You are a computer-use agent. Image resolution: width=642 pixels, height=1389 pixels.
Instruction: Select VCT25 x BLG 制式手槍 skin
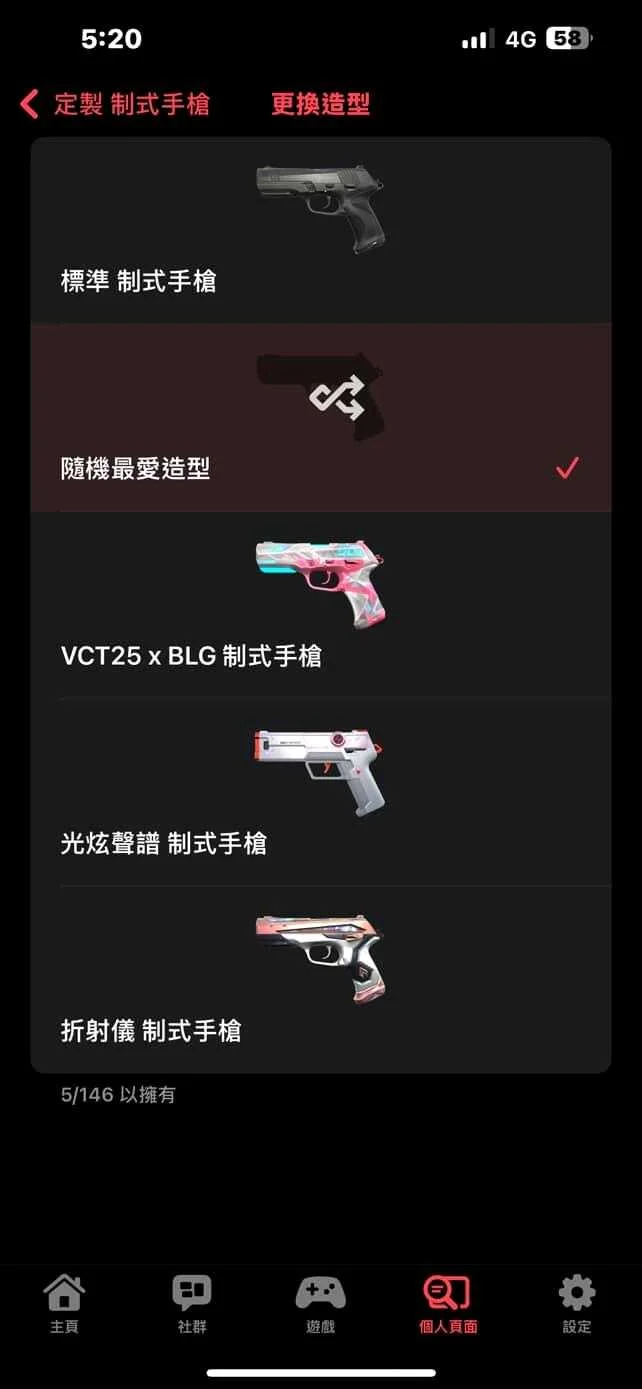click(320, 605)
